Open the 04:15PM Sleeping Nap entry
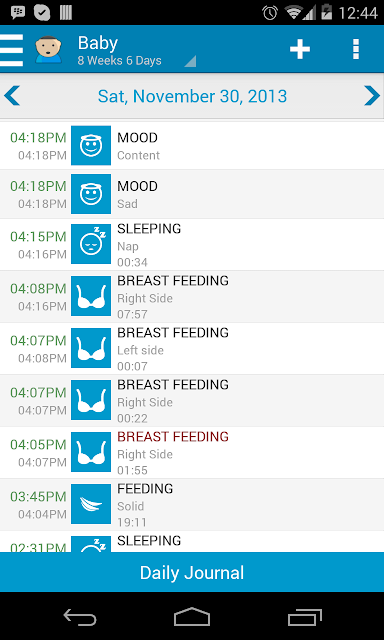Viewport: 384px width, 640px height. pyautogui.click(x=192, y=244)
